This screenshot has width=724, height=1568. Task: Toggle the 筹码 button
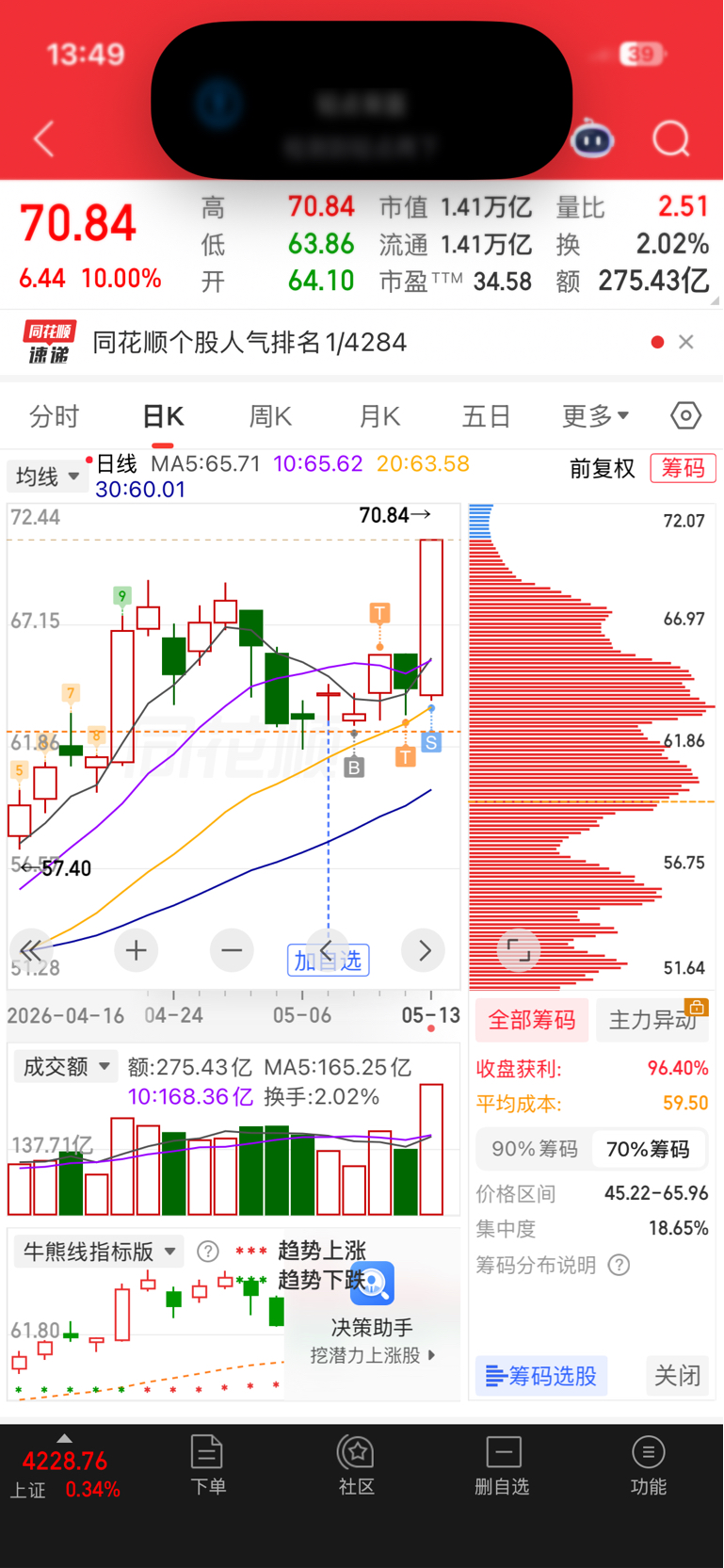pyautogui.click(x=683, y=468)
